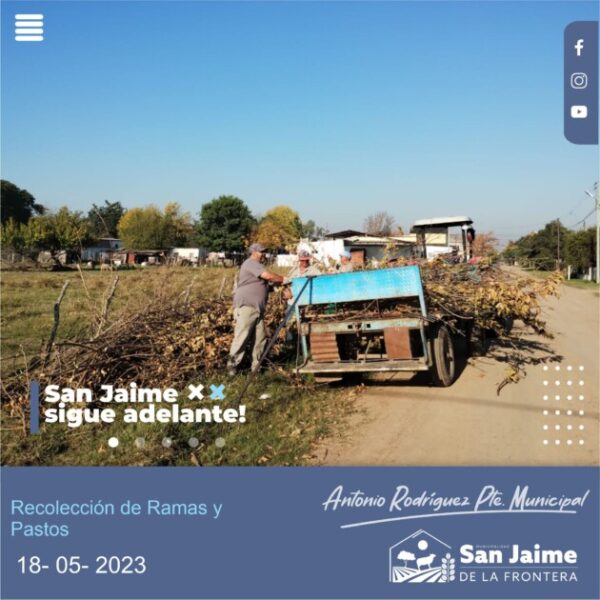Jump to the second carousel slide dot
This screenshot has height=600, width=600.
(140, 442)
